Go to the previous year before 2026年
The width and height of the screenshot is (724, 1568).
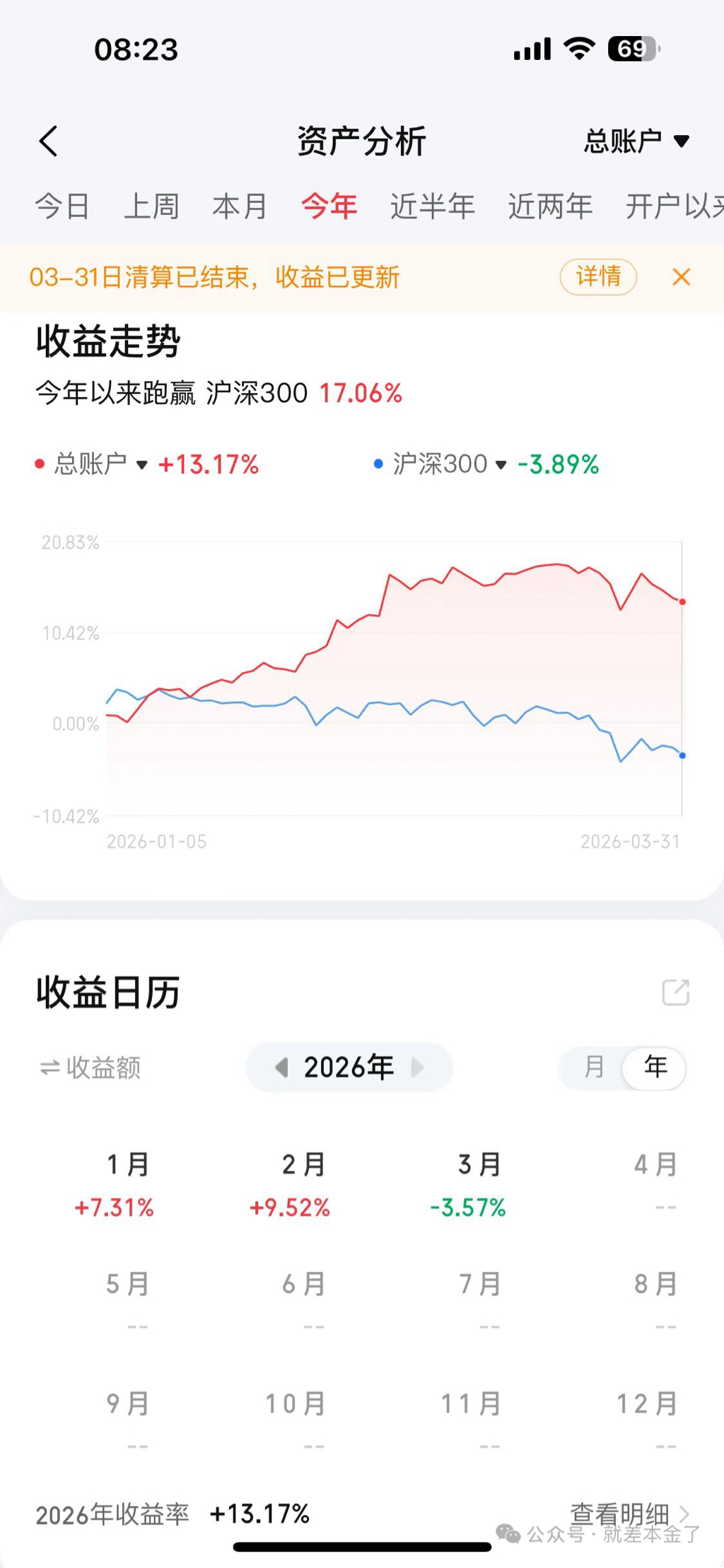click(x=282, y=1067)
